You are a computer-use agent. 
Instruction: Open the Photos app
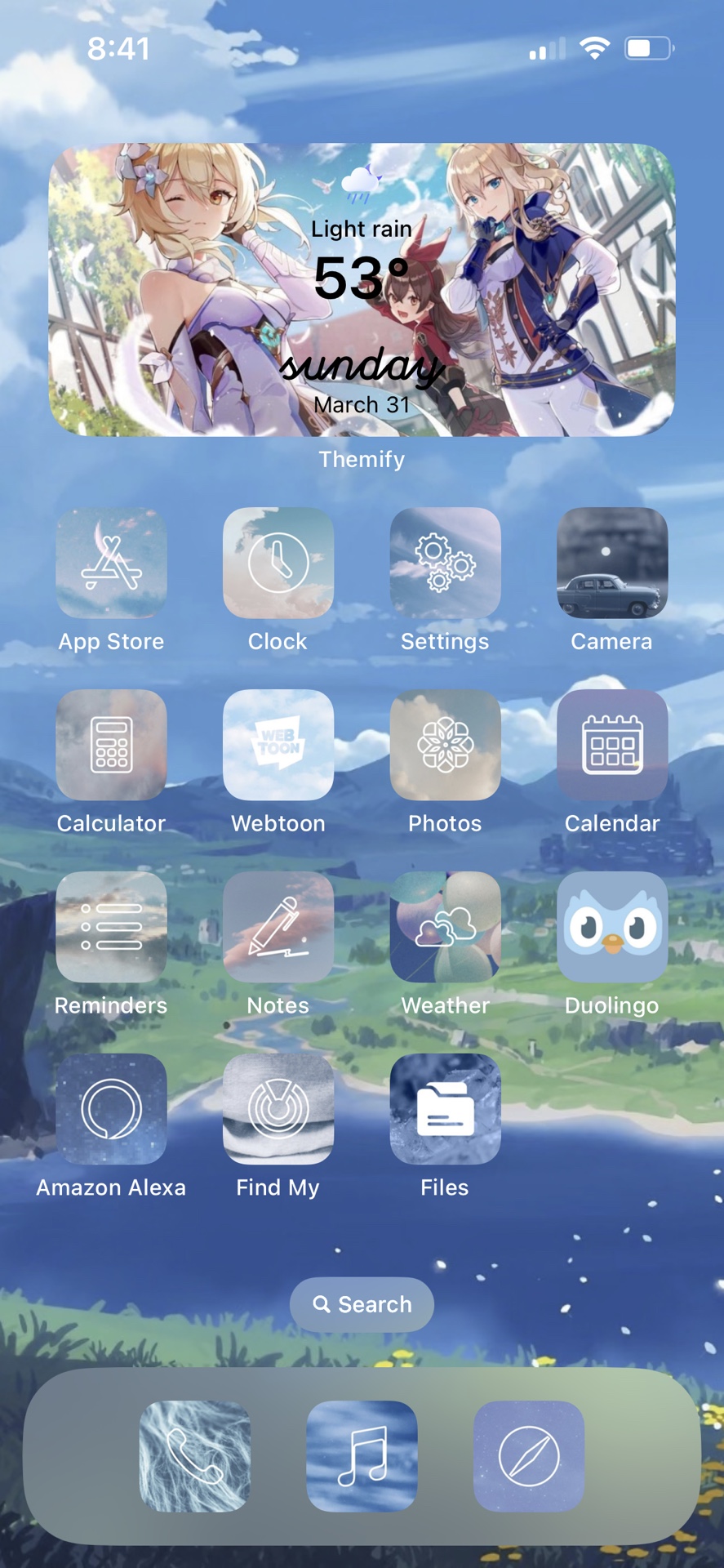click(x=445, y=745)
